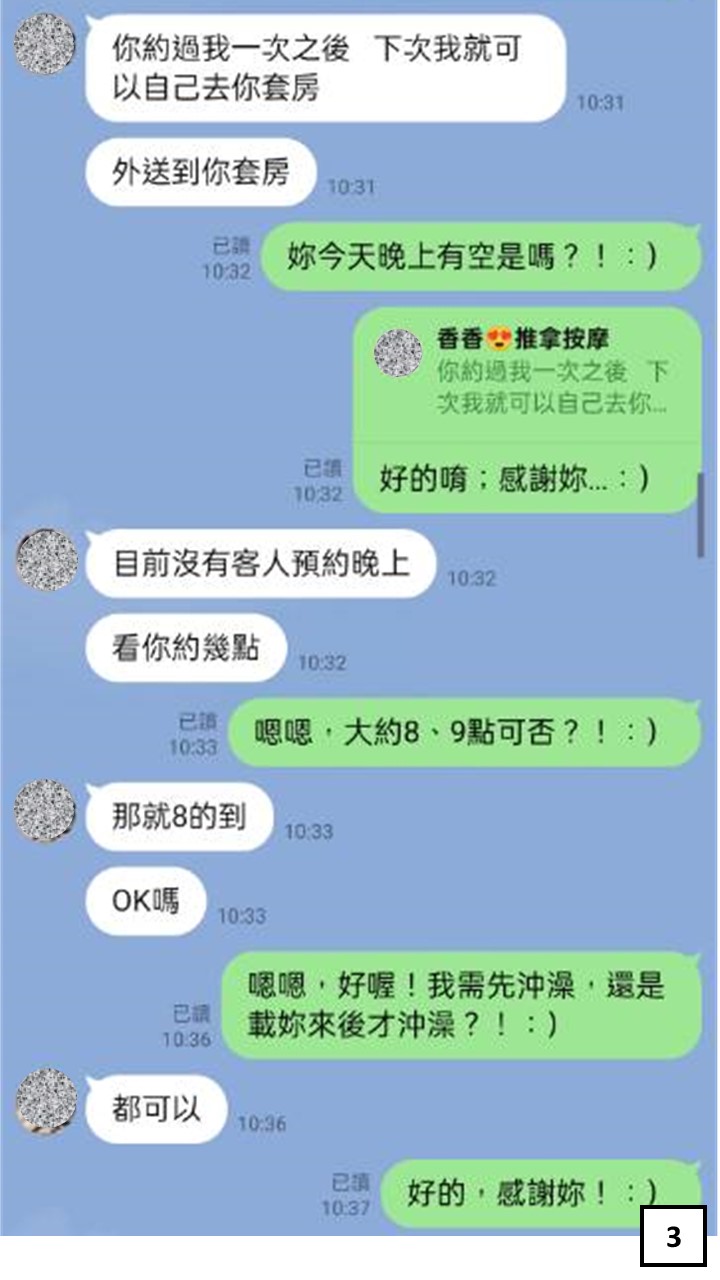Open quoted reply from 香香 推拿按摩
The image size is (720, 1280).
(x=527, y=372)
